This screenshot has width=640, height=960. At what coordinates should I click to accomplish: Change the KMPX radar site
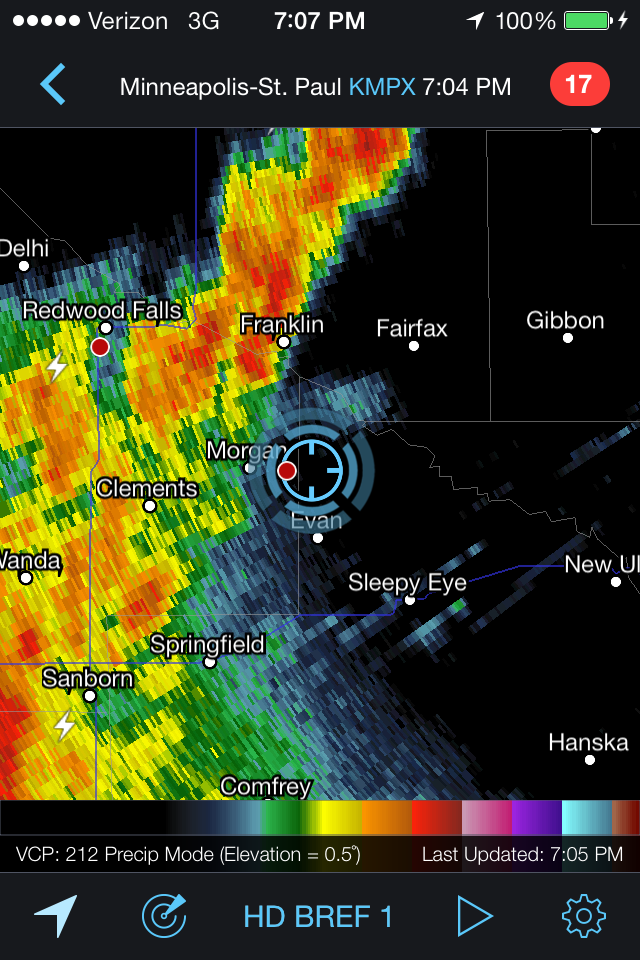382,87
